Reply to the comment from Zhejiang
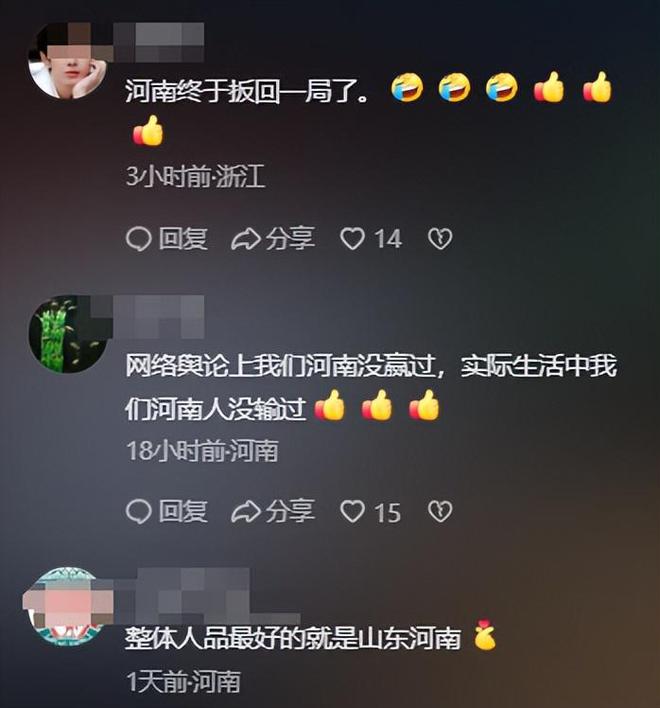660x708 pixels. [166, 238]
